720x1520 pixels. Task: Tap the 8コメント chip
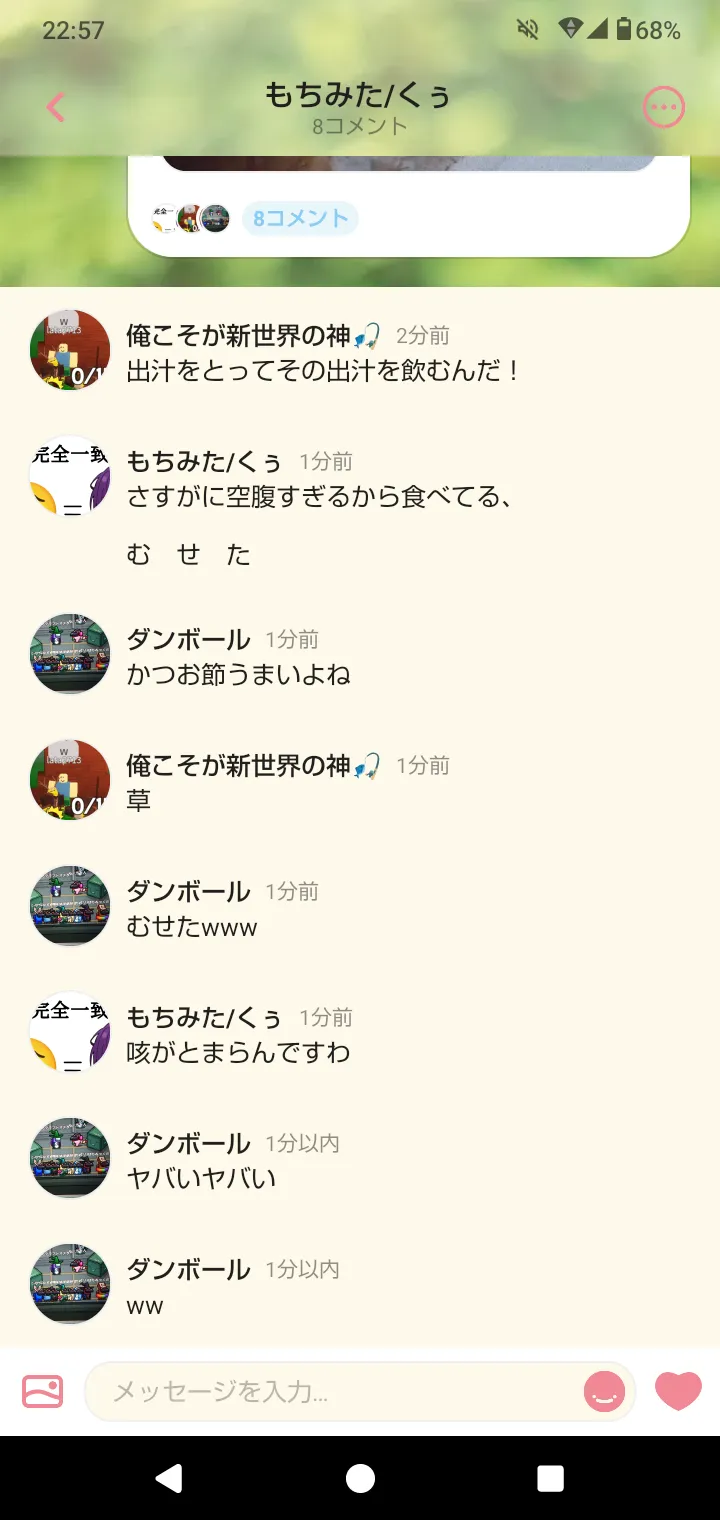(x=300, y=218)
